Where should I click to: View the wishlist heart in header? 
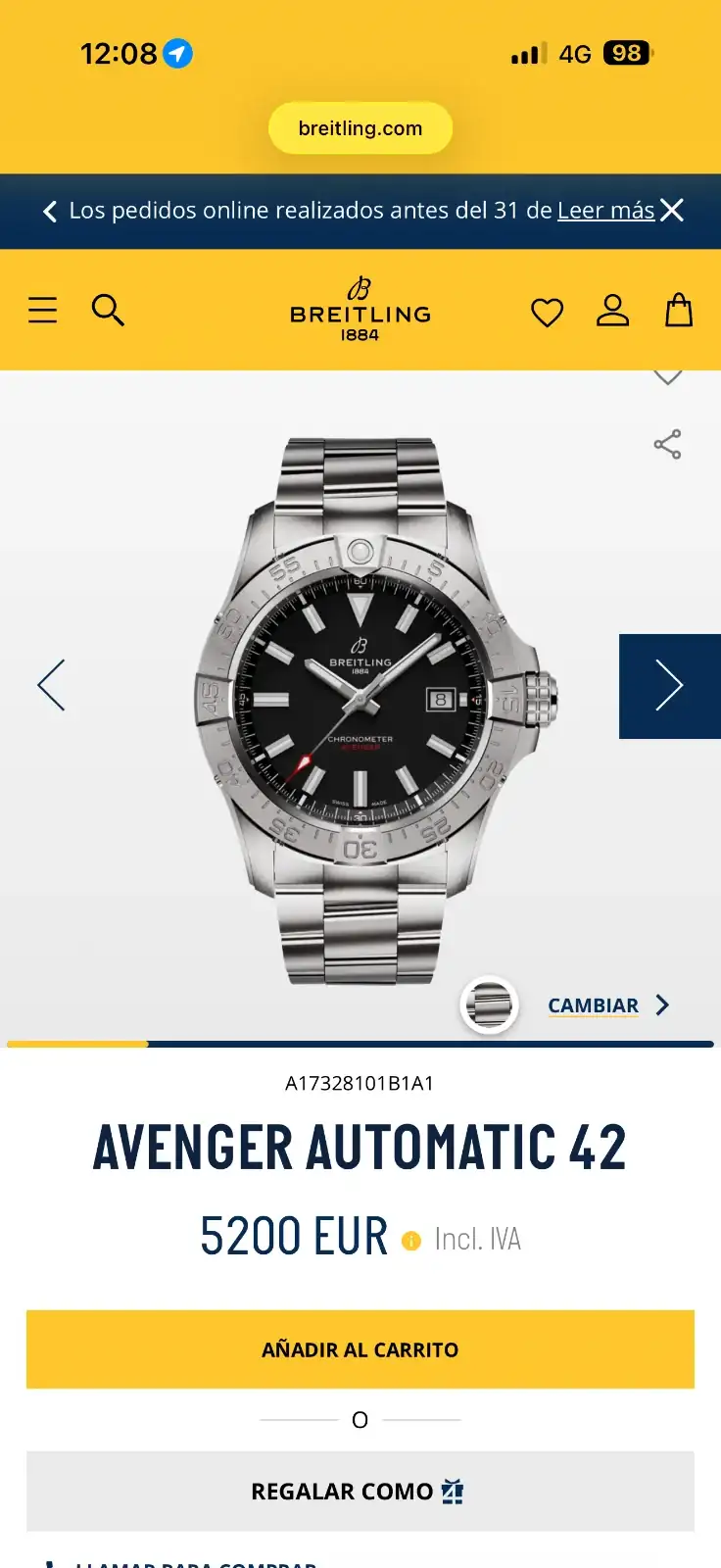[x=547, y=313]
